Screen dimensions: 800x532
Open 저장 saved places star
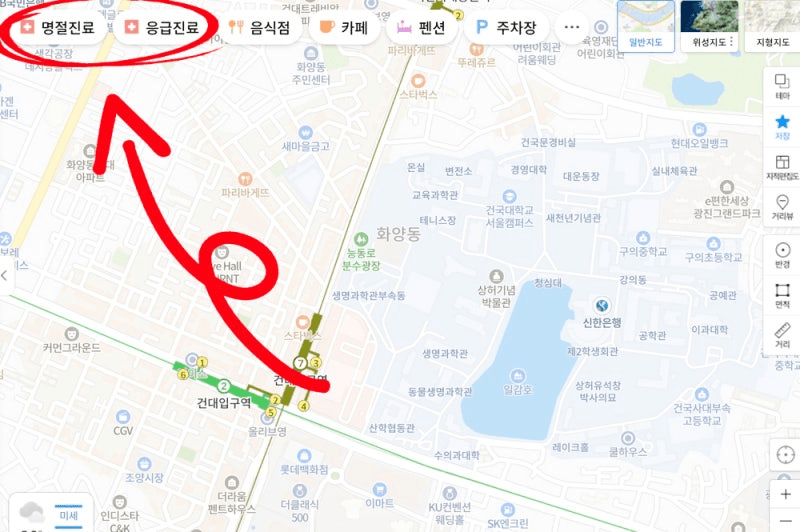(x=782, y=127)
